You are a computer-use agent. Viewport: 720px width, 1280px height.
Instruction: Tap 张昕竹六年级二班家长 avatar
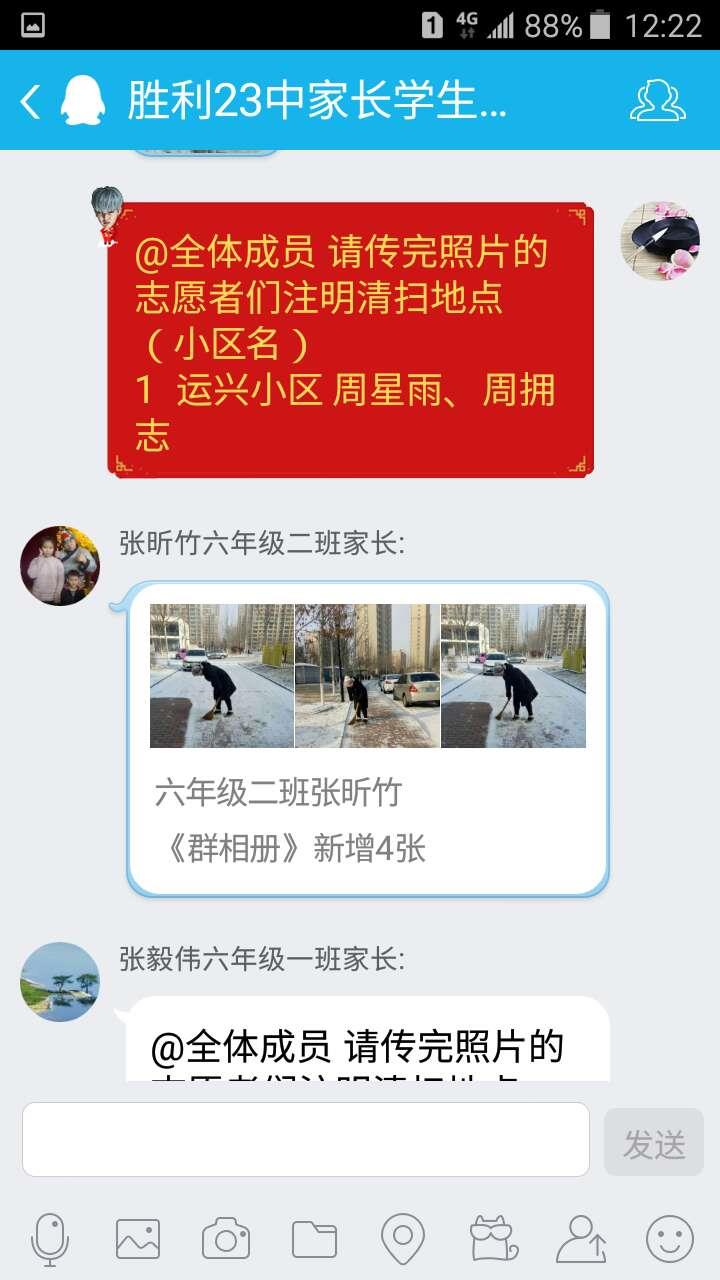[60, 566]
